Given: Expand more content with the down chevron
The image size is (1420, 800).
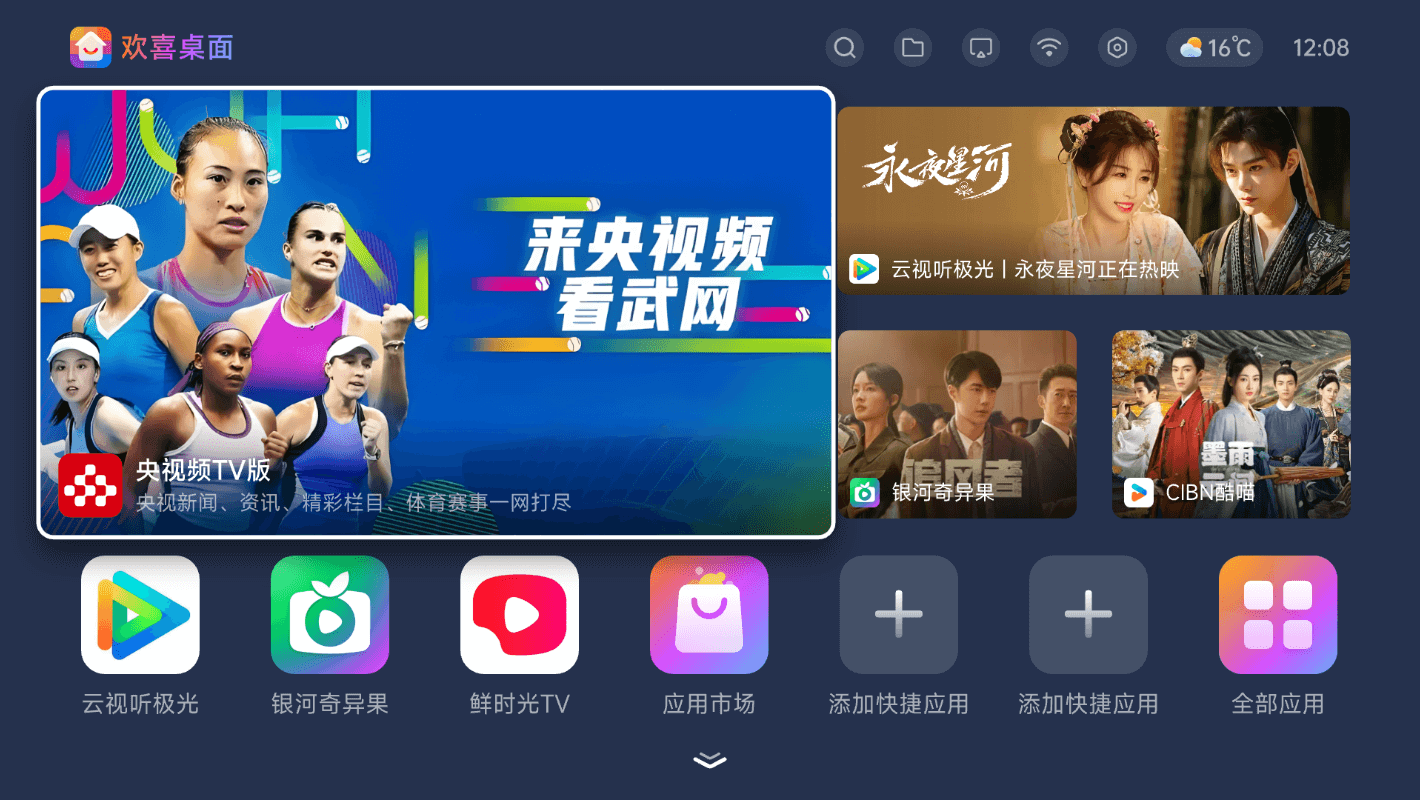Looking at the screenshot, I should tap(709, 761).
